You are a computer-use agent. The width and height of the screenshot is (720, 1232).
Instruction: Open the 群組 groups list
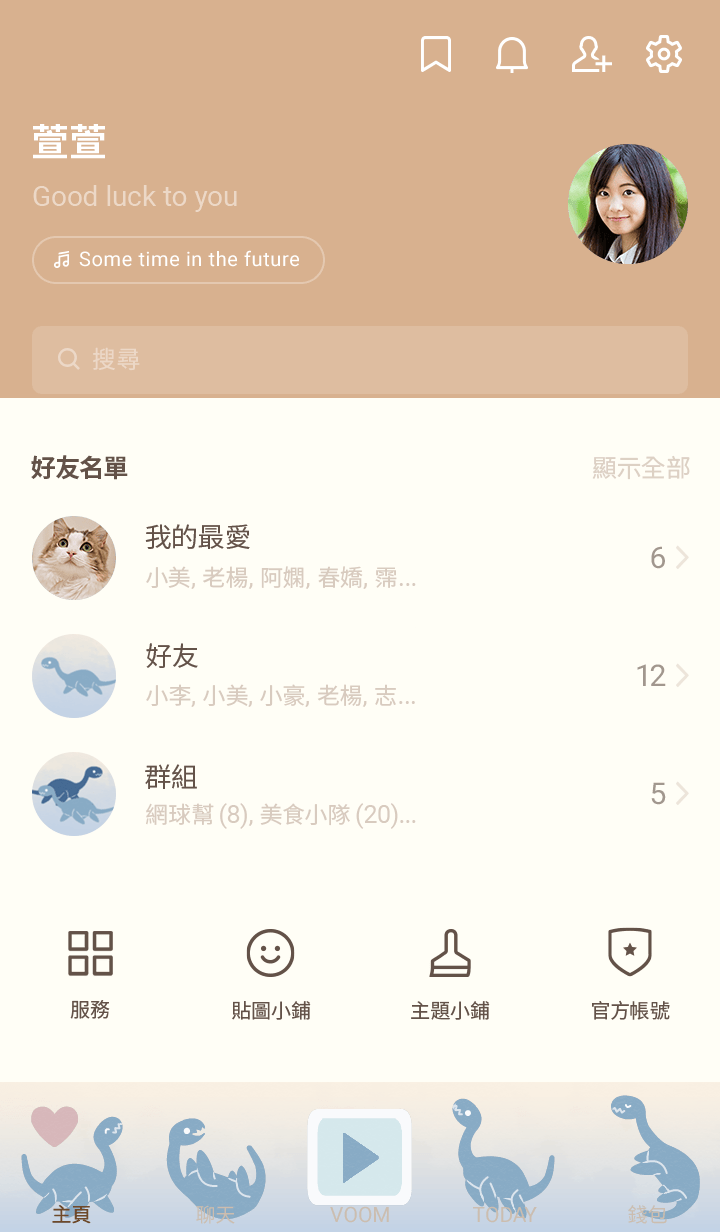(x=360, y=794)
